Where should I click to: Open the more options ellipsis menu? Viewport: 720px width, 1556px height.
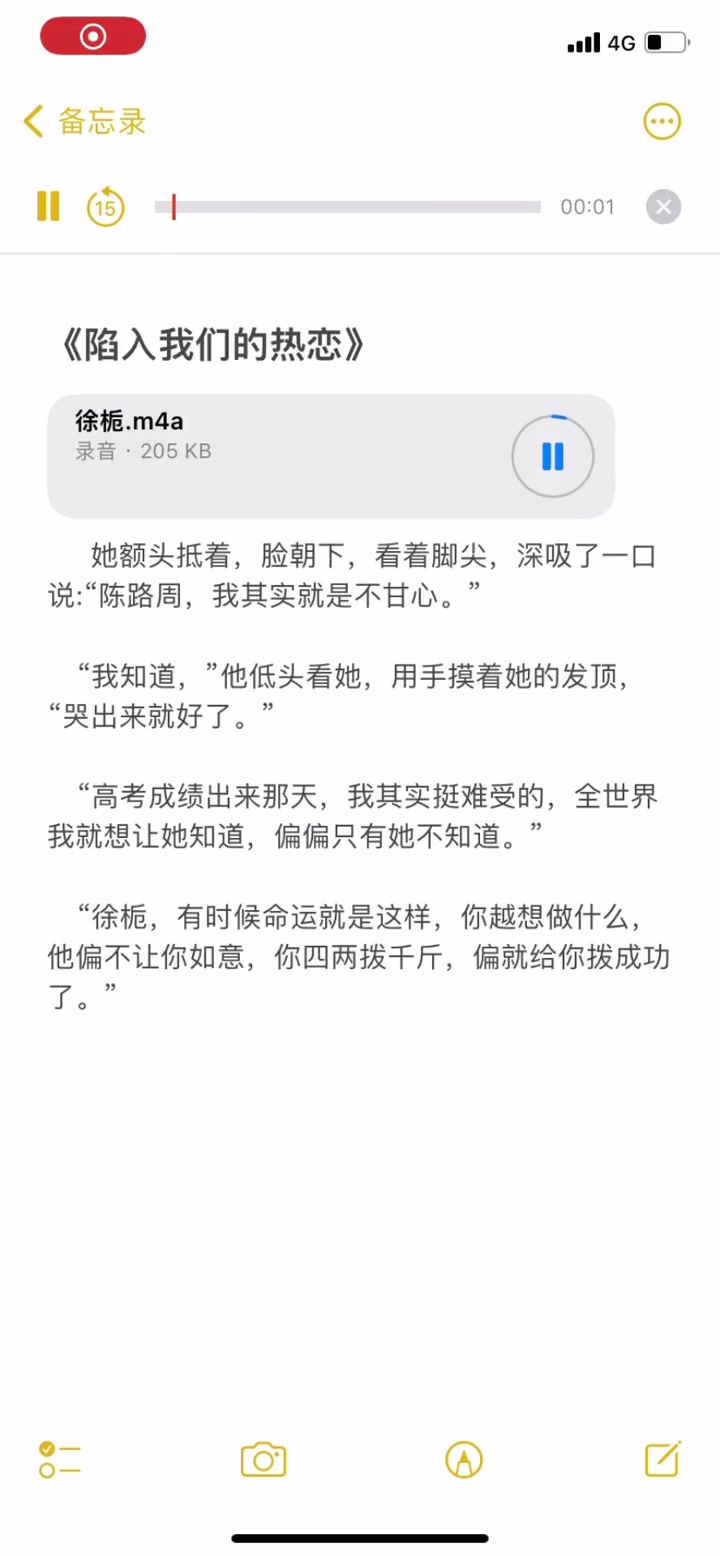click(x=661, y=122)
